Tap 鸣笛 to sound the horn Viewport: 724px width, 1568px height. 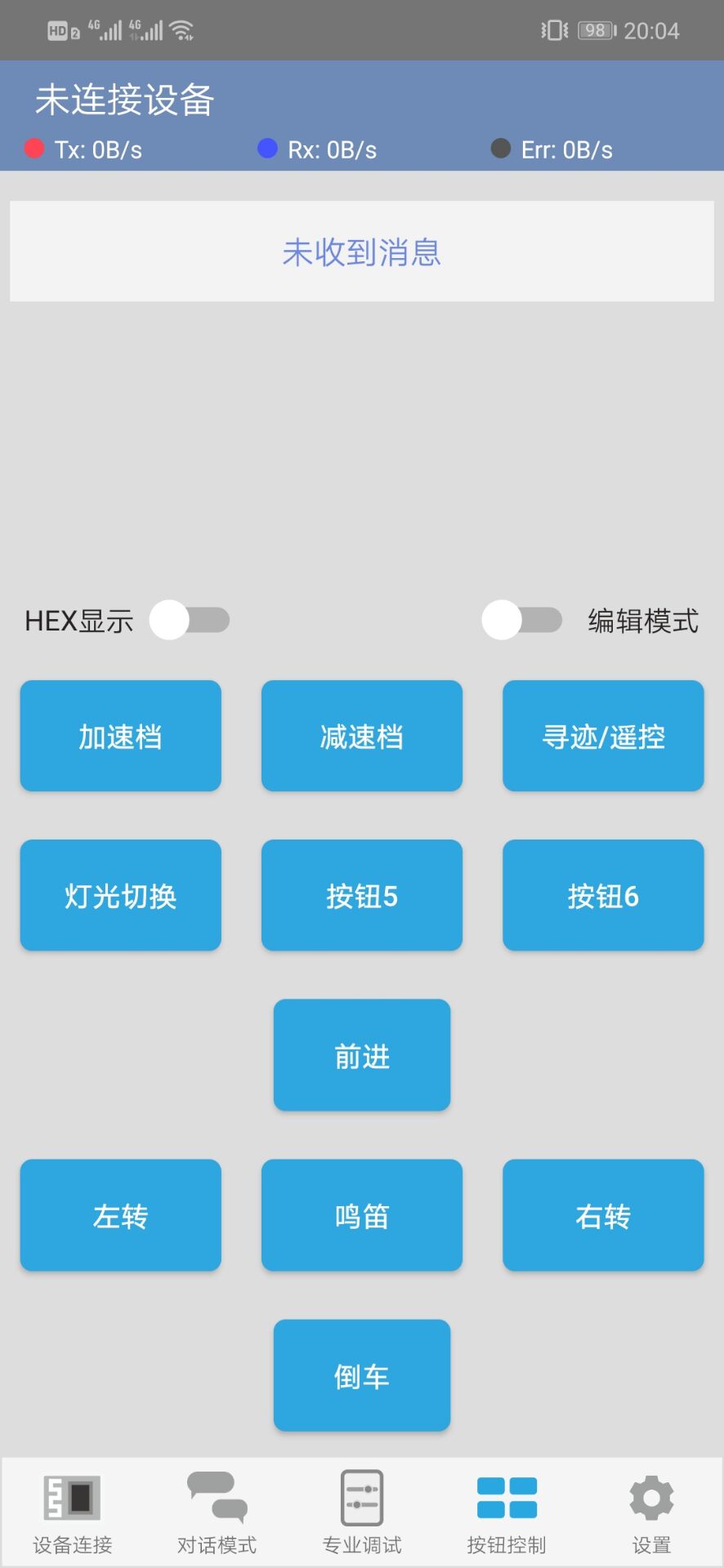361,1216
